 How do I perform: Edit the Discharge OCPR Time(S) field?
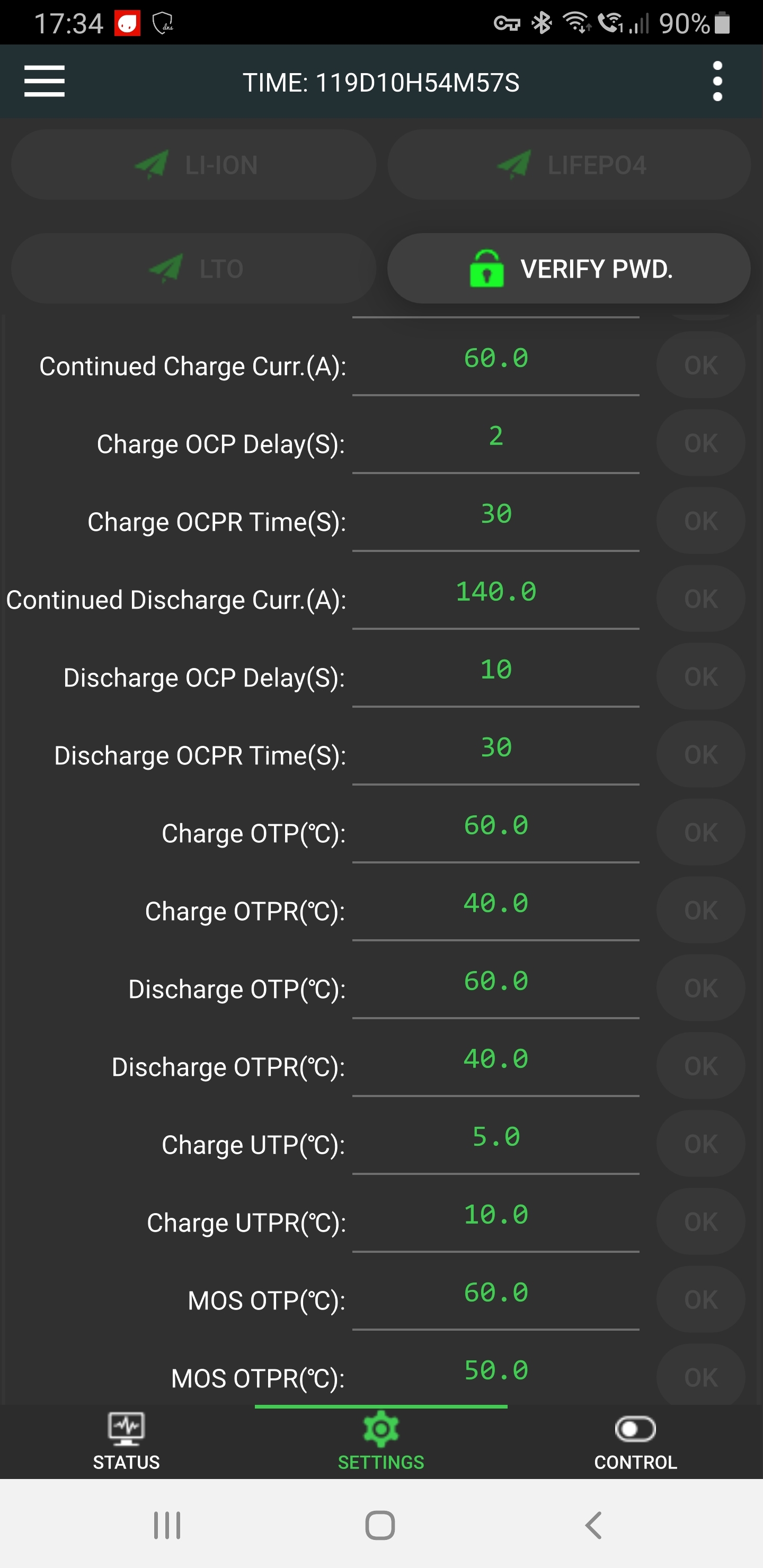click(x=495, y=749)
